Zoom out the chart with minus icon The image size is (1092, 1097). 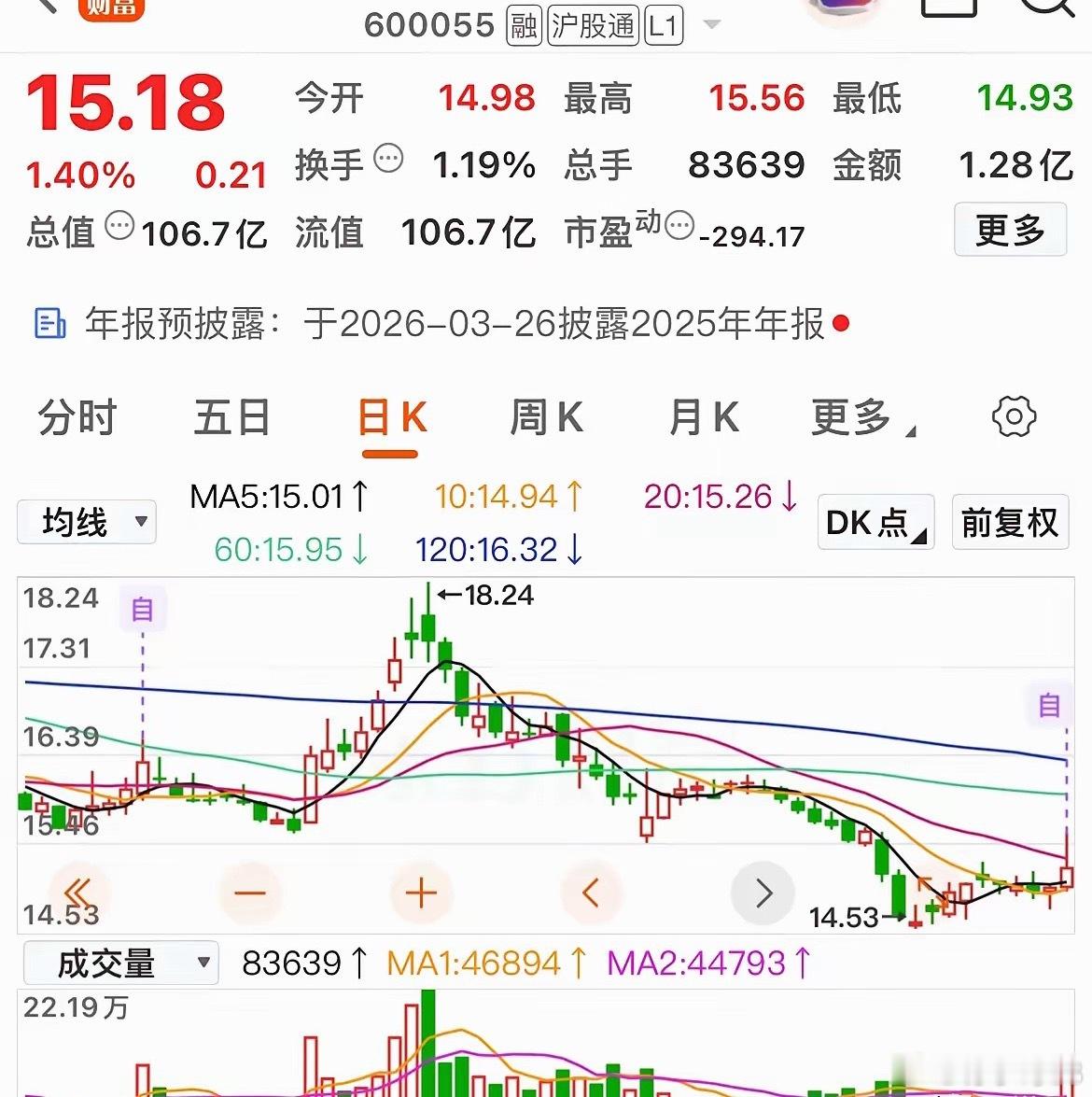click(249, 893)
